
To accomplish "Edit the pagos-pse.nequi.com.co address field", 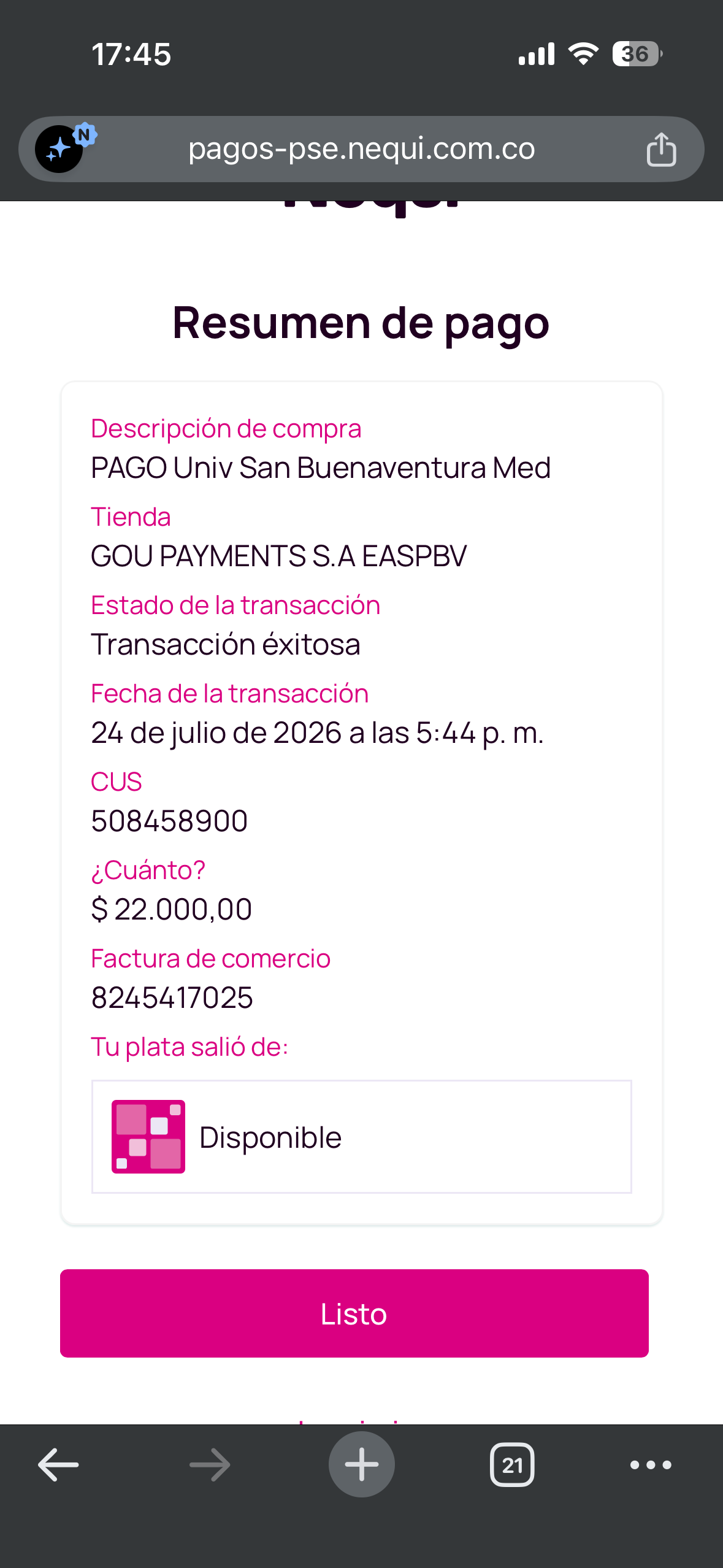I will (x=361, y=148).
